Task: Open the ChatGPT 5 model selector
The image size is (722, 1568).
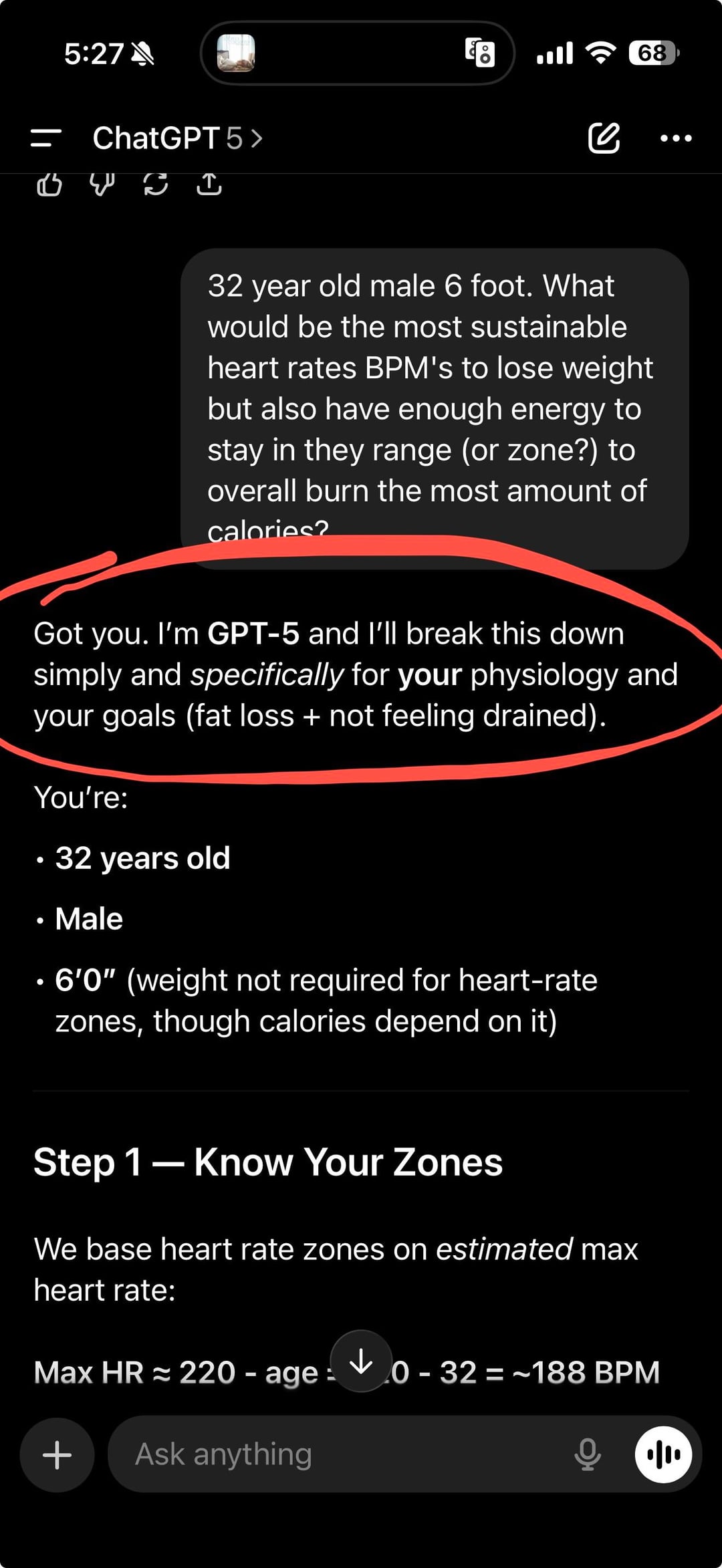Action: click(177, 138)
